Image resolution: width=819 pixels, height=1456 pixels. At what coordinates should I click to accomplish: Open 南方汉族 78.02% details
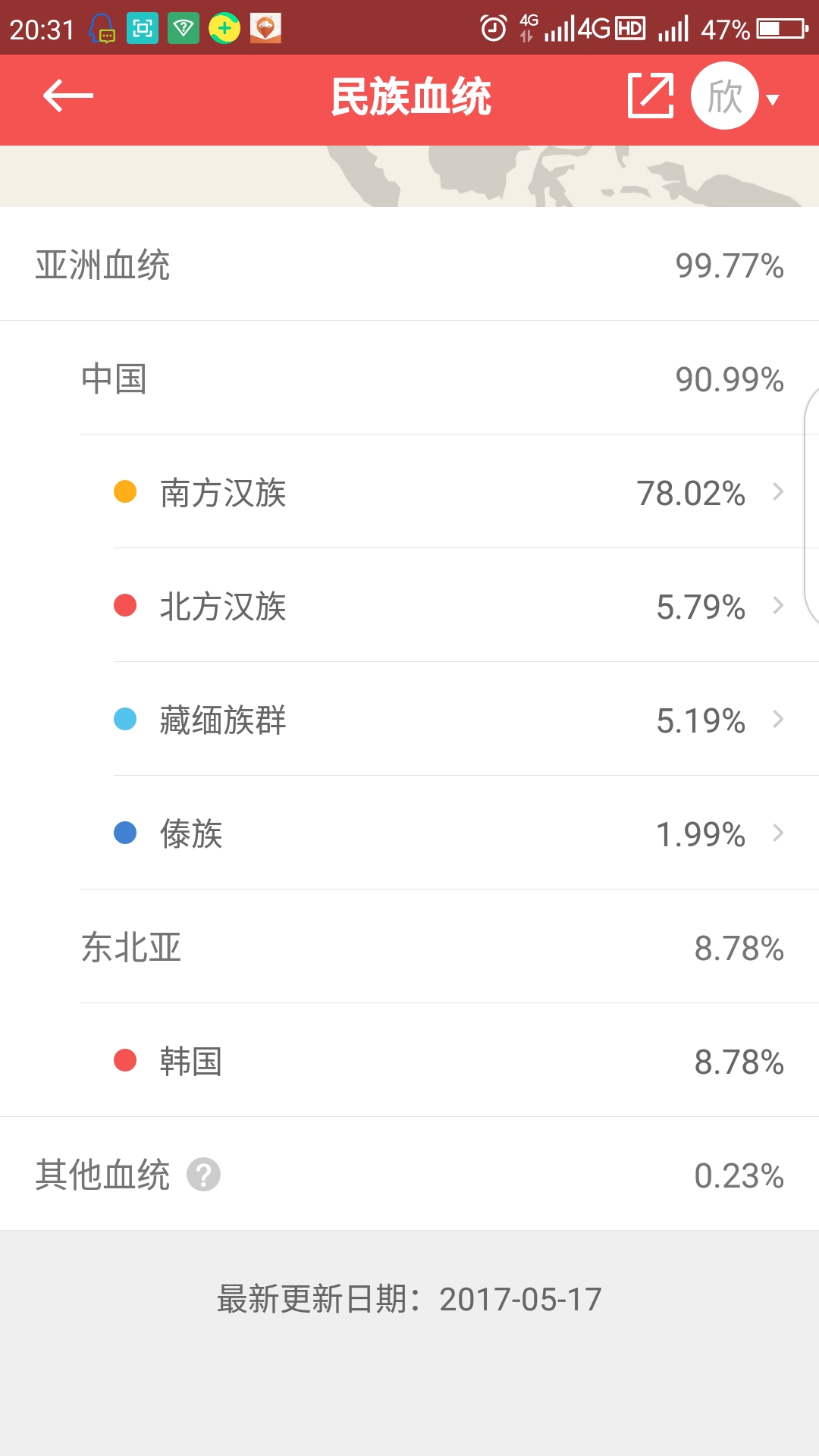click(449, 492)
